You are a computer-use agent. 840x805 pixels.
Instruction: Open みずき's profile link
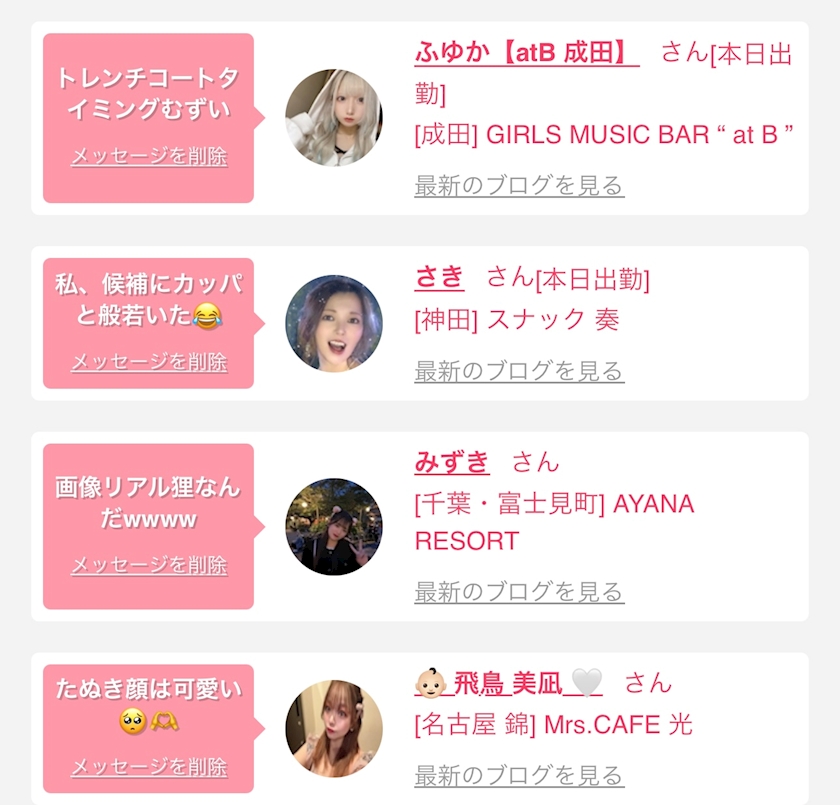tap(452, 462)
